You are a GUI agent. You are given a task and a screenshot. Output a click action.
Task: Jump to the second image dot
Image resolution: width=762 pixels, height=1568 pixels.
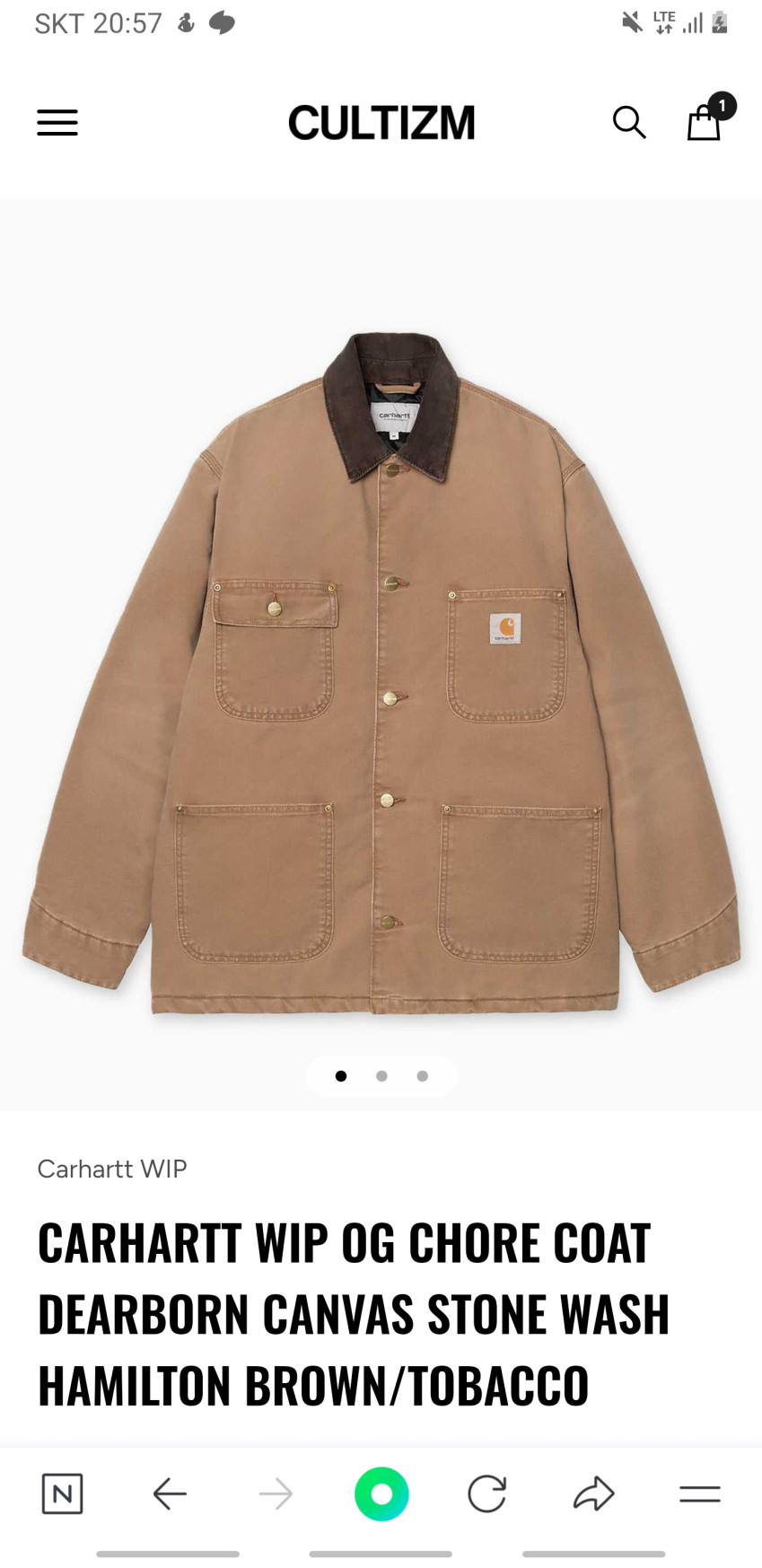(x=381, y=1075)
